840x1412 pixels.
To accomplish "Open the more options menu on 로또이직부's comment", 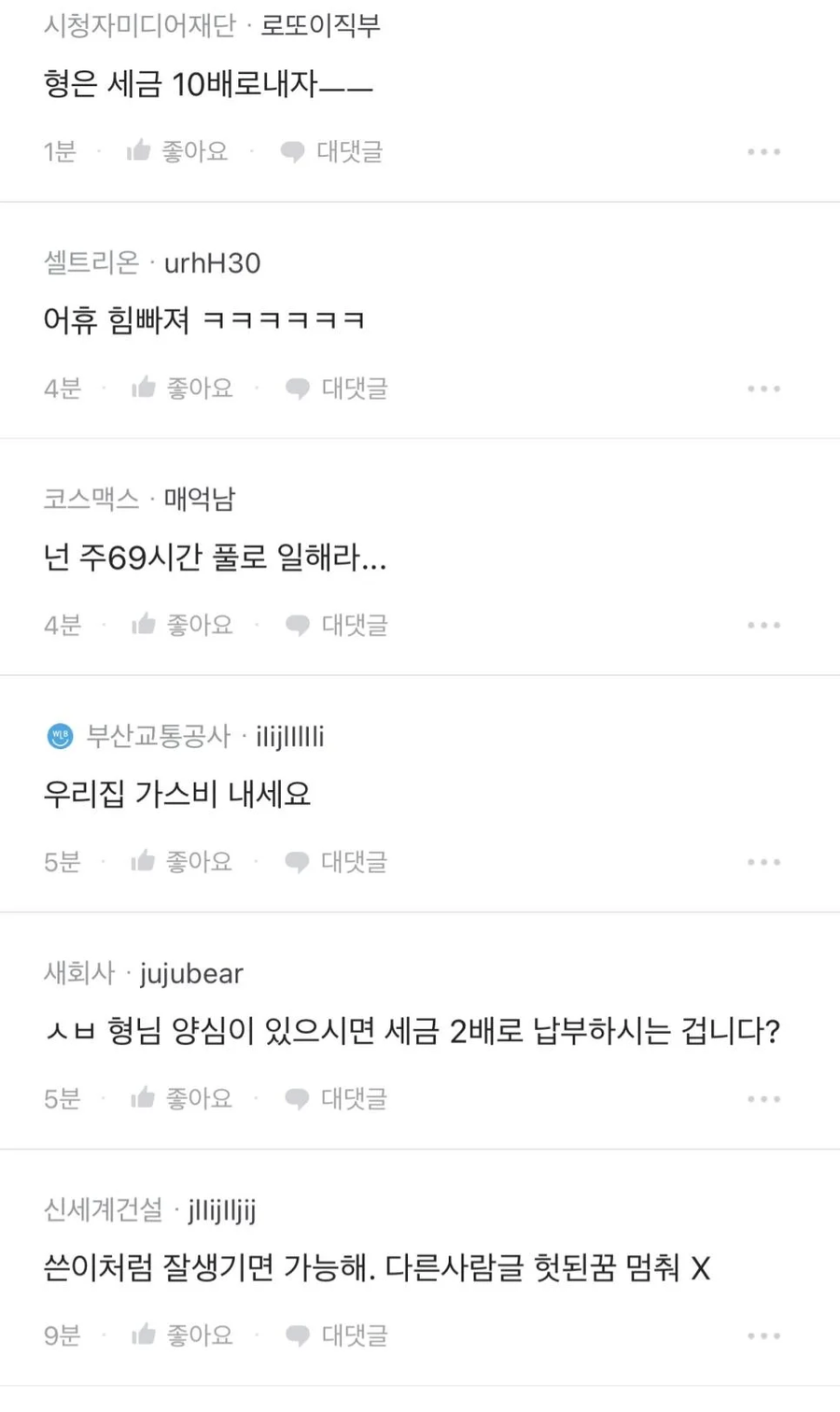I will tap(765, 150).
